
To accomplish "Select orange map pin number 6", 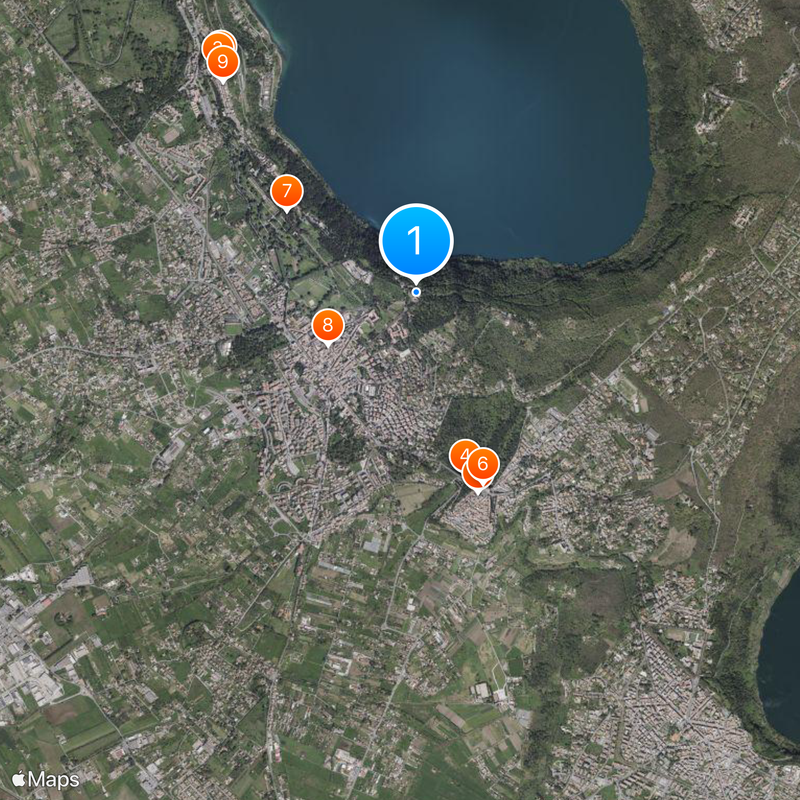I will point(483,464).
